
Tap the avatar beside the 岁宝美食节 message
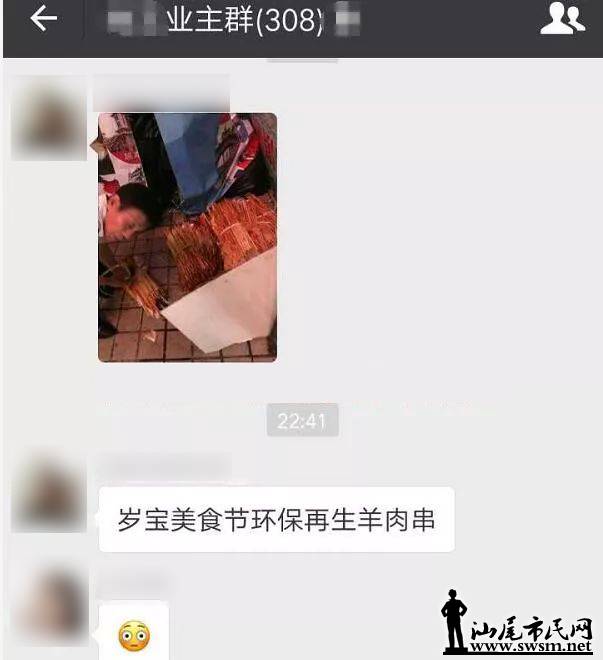(49, 494)
